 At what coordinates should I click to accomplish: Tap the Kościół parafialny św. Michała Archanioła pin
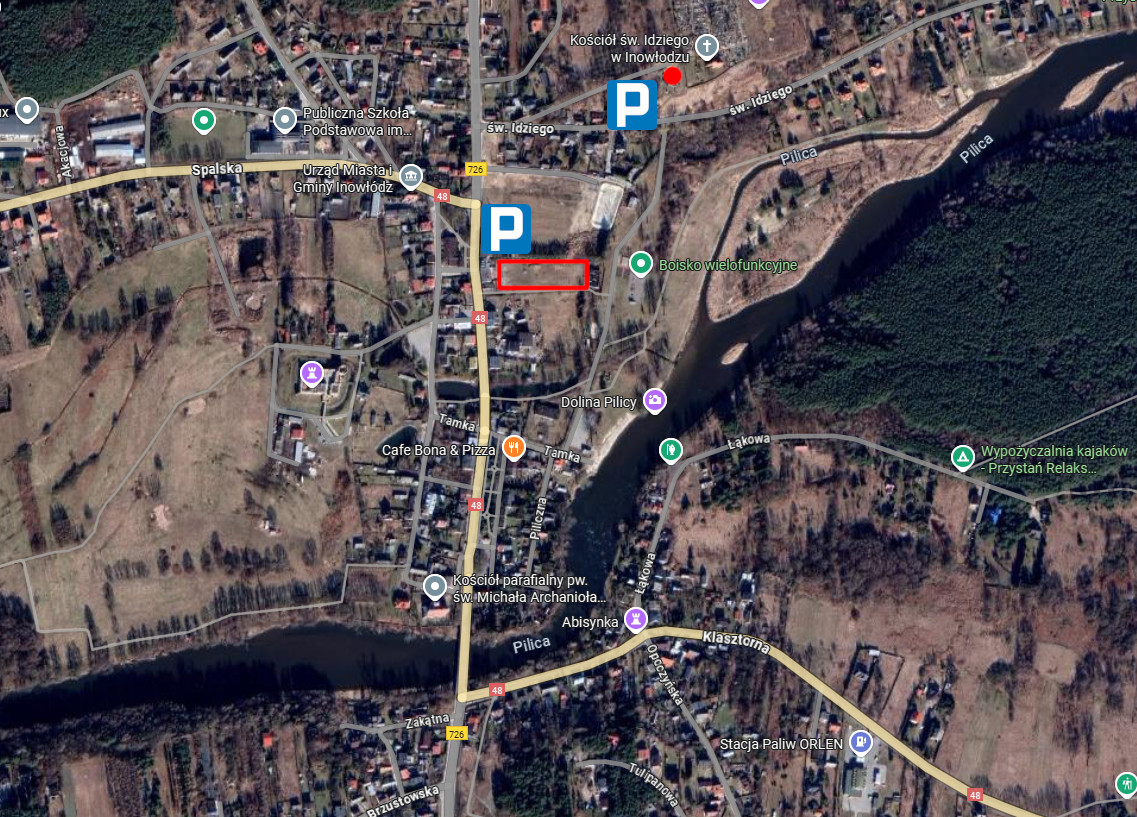tap(435, 586)
